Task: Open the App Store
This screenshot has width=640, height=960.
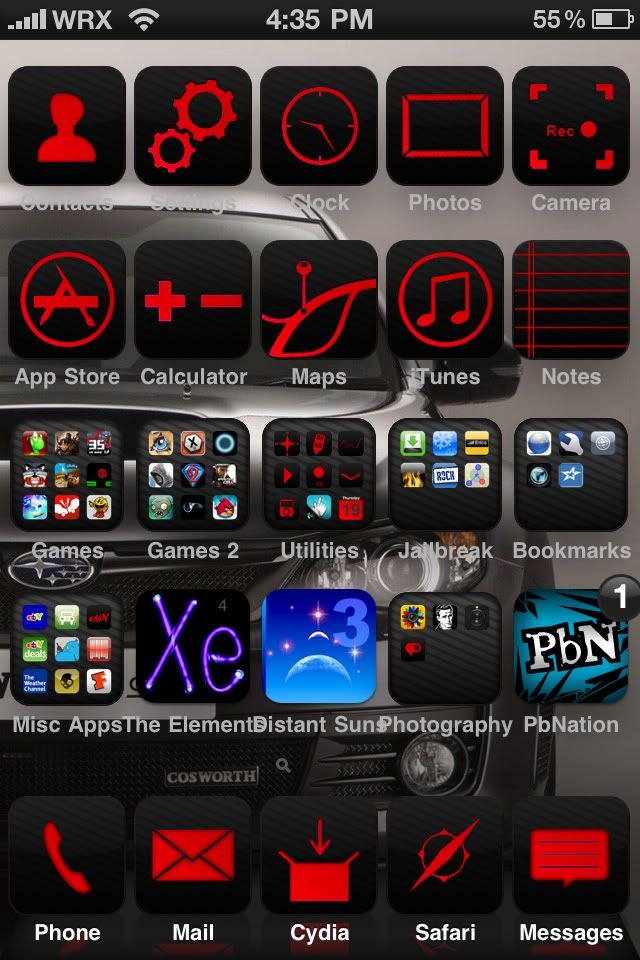Action: [x=67, y=300]
